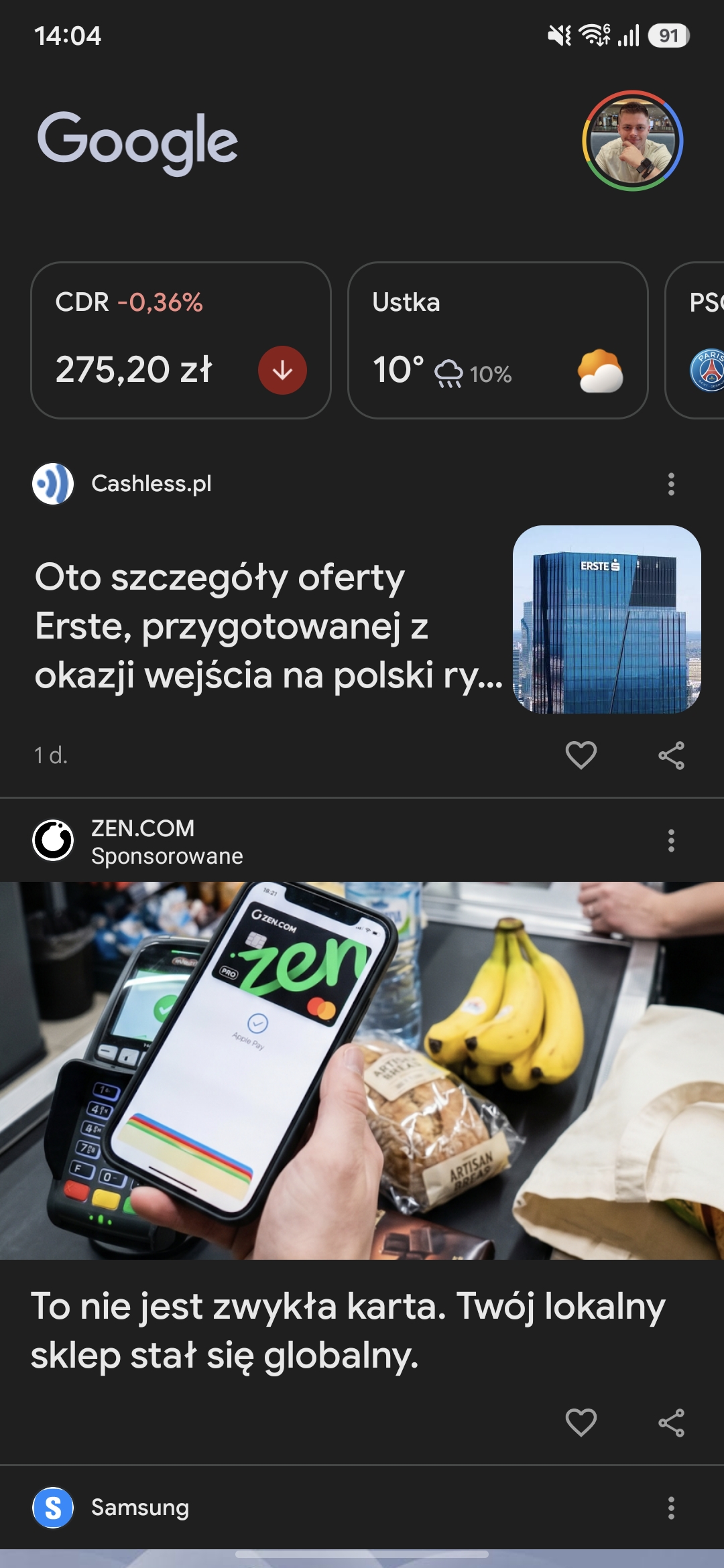Like the ZEN.COM sponsored post
The image size is (724, 1568).
tap(581, 1422)
